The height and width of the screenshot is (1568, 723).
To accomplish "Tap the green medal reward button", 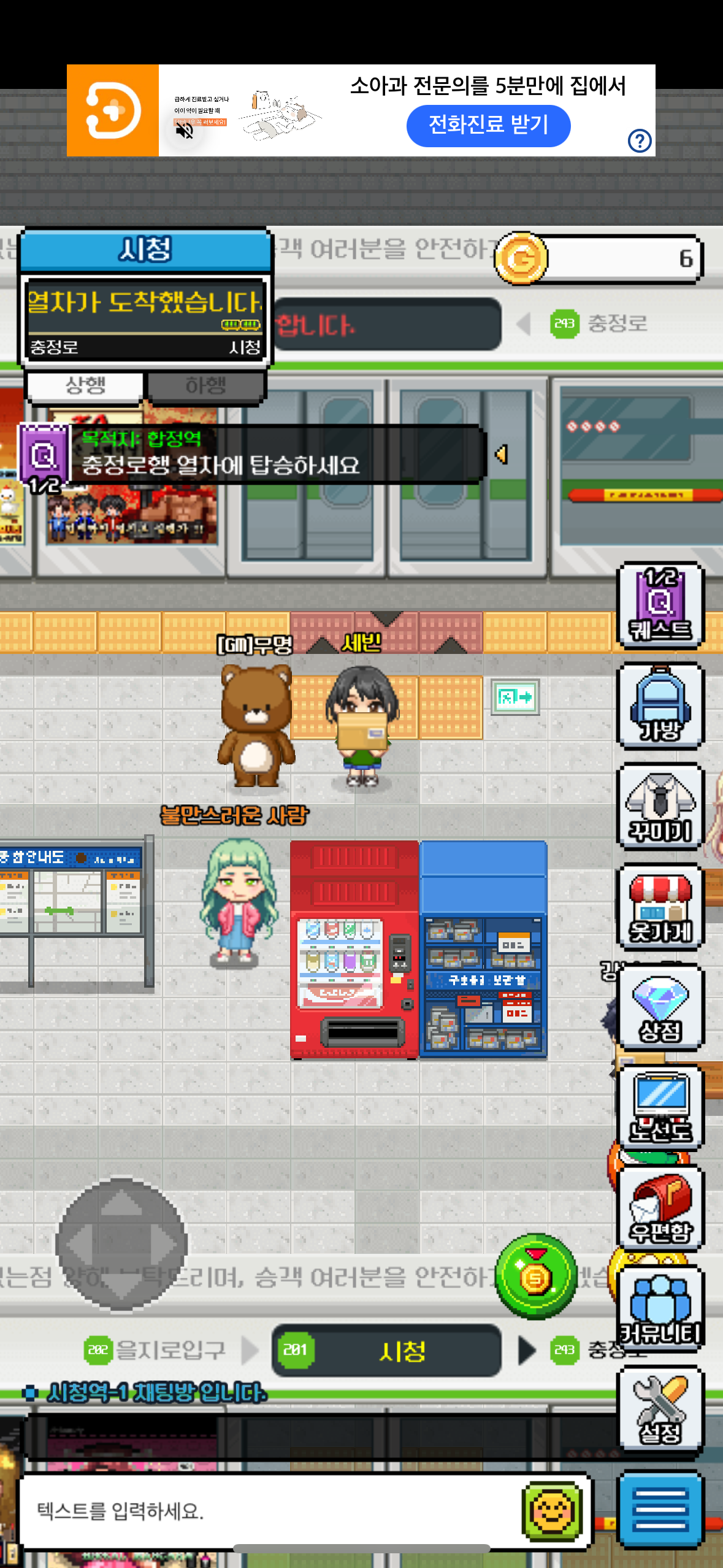I will 536,1277.
